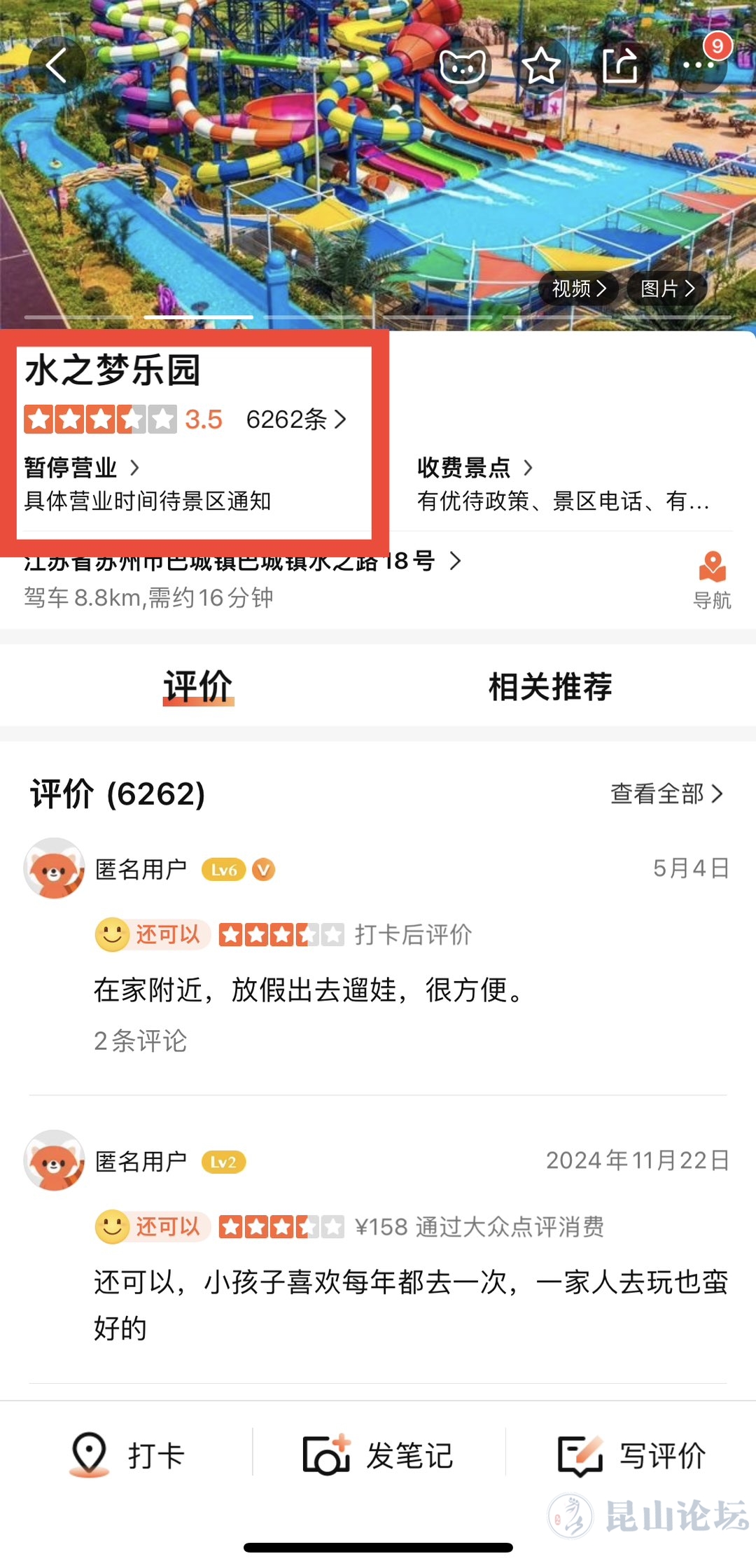View all reviews via 查看全部
This screenshot has height=1568, width=756.
click(666, 793)
